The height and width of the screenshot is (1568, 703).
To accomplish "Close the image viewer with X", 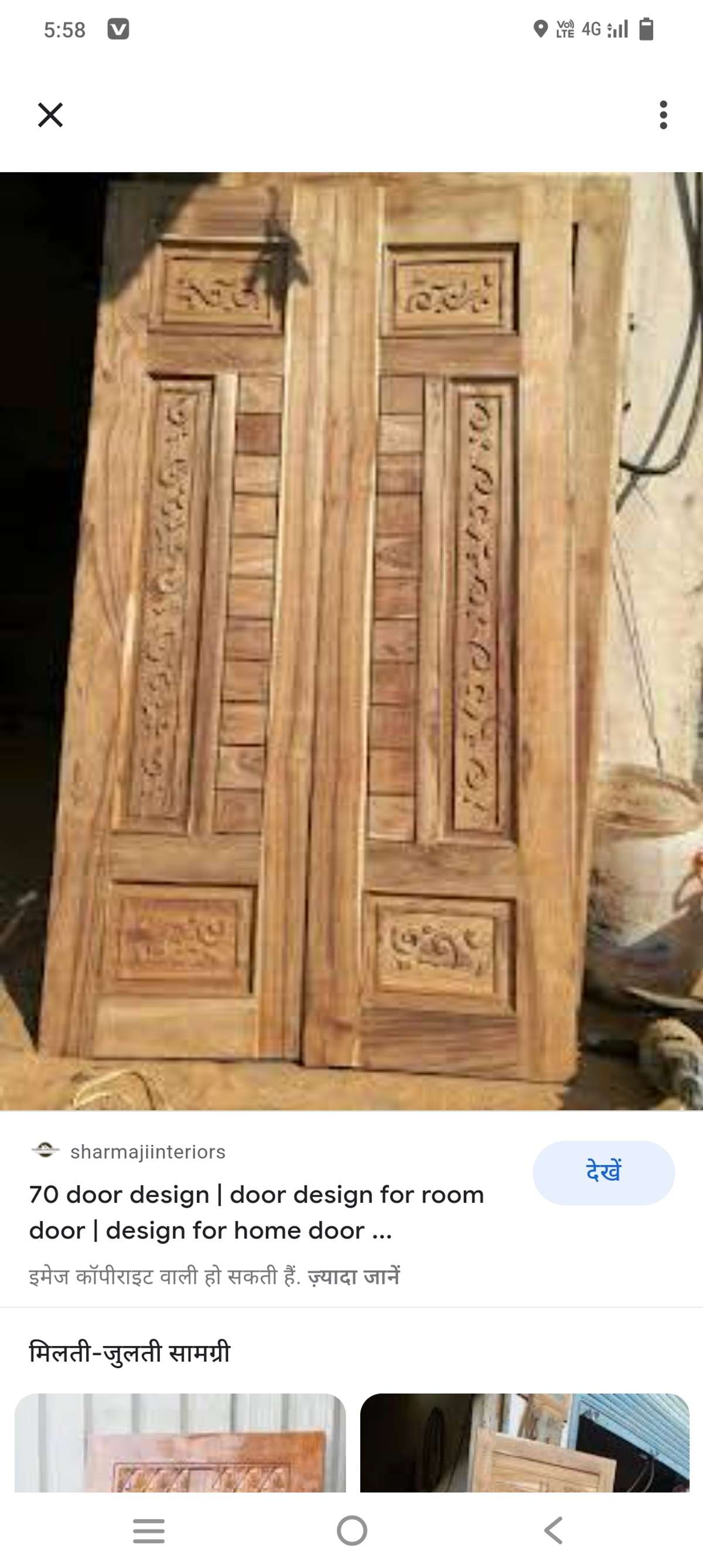I will (x=50, y=114).
